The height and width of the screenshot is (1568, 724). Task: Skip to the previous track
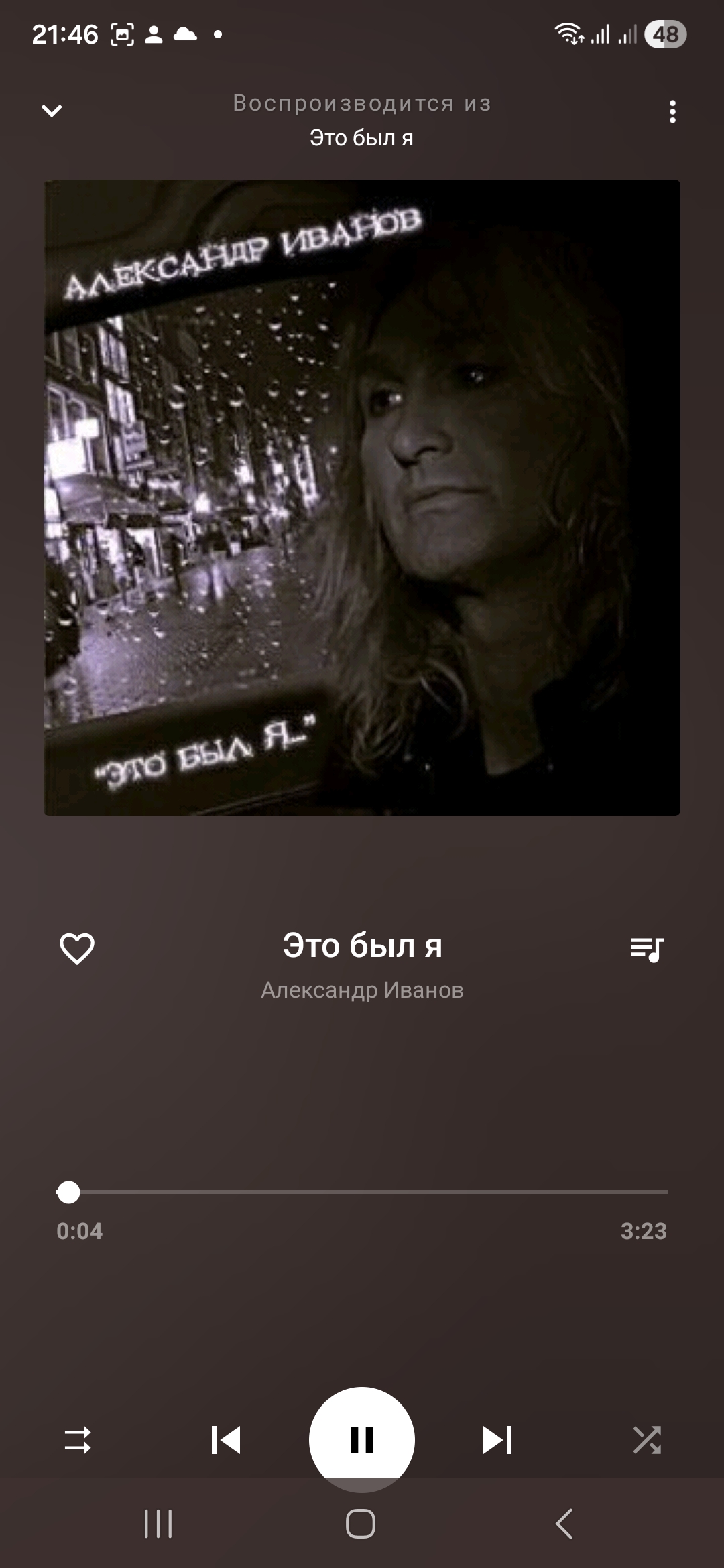tap(226, 1439)
